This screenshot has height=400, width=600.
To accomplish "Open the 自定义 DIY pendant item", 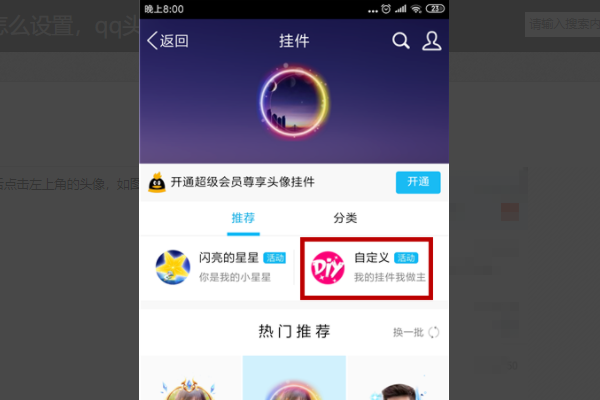I will pos(366,267).
